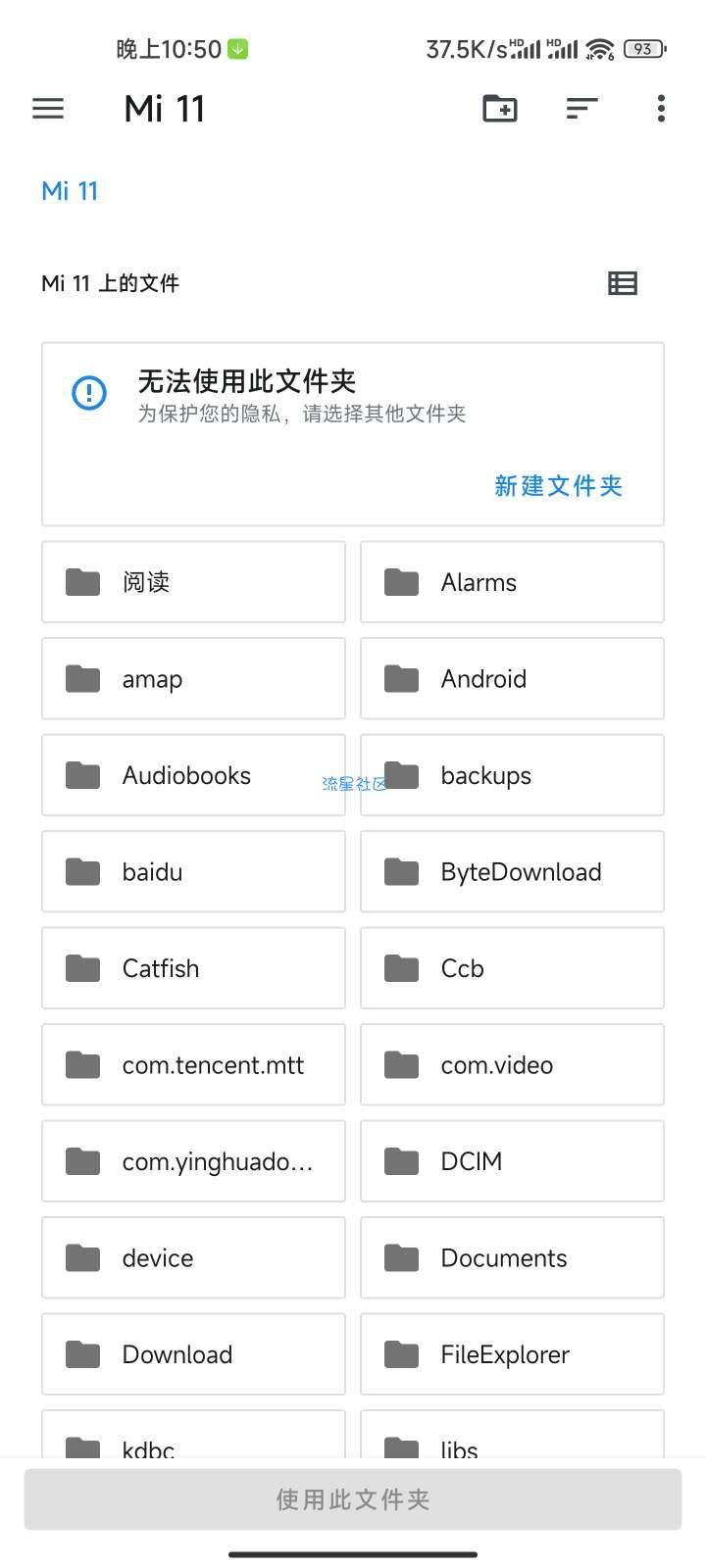Open the sort options icon
This screenshot has height=1568, width=706.
coord(581,108)
